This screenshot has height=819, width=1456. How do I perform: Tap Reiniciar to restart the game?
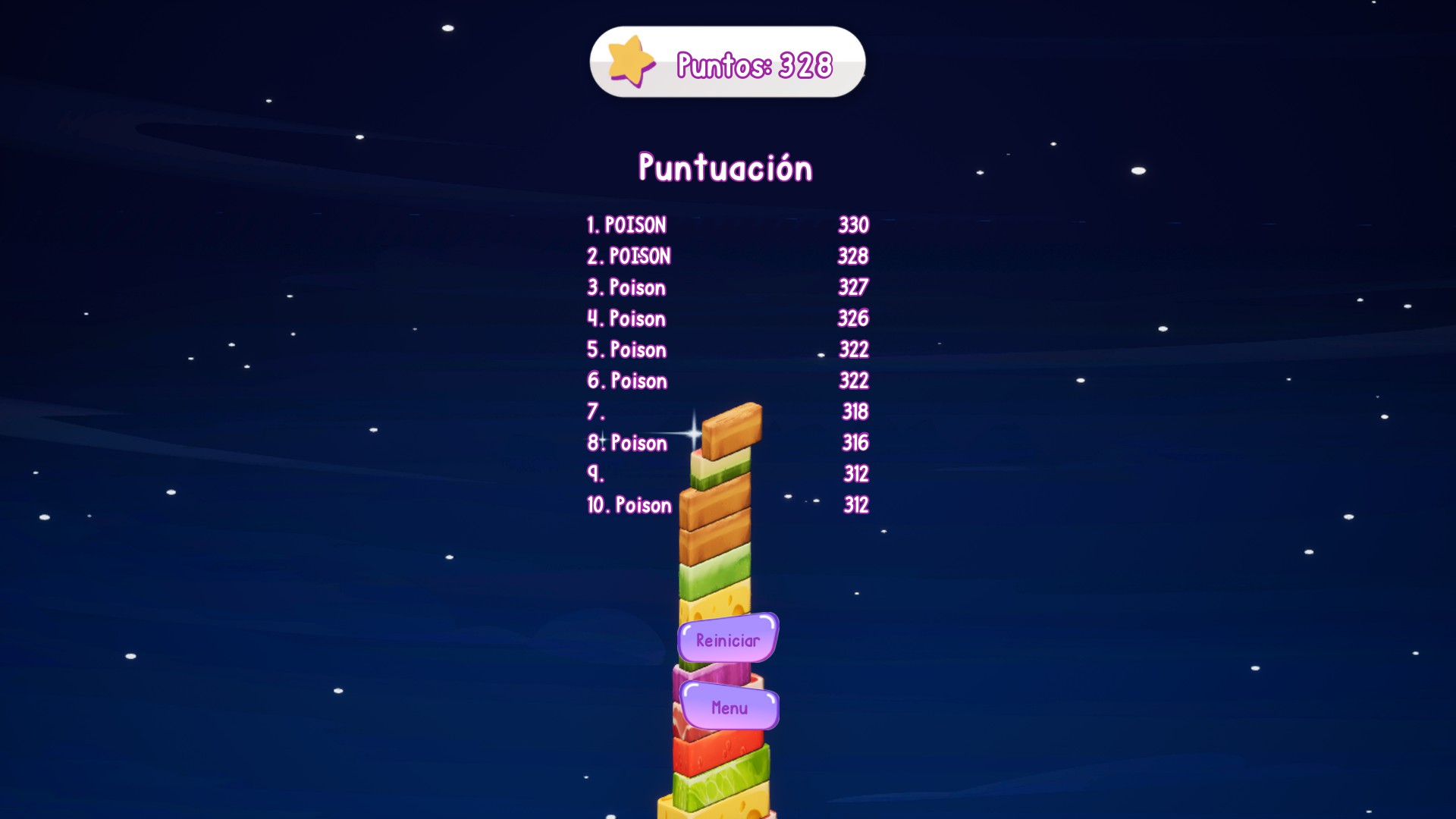728,640
